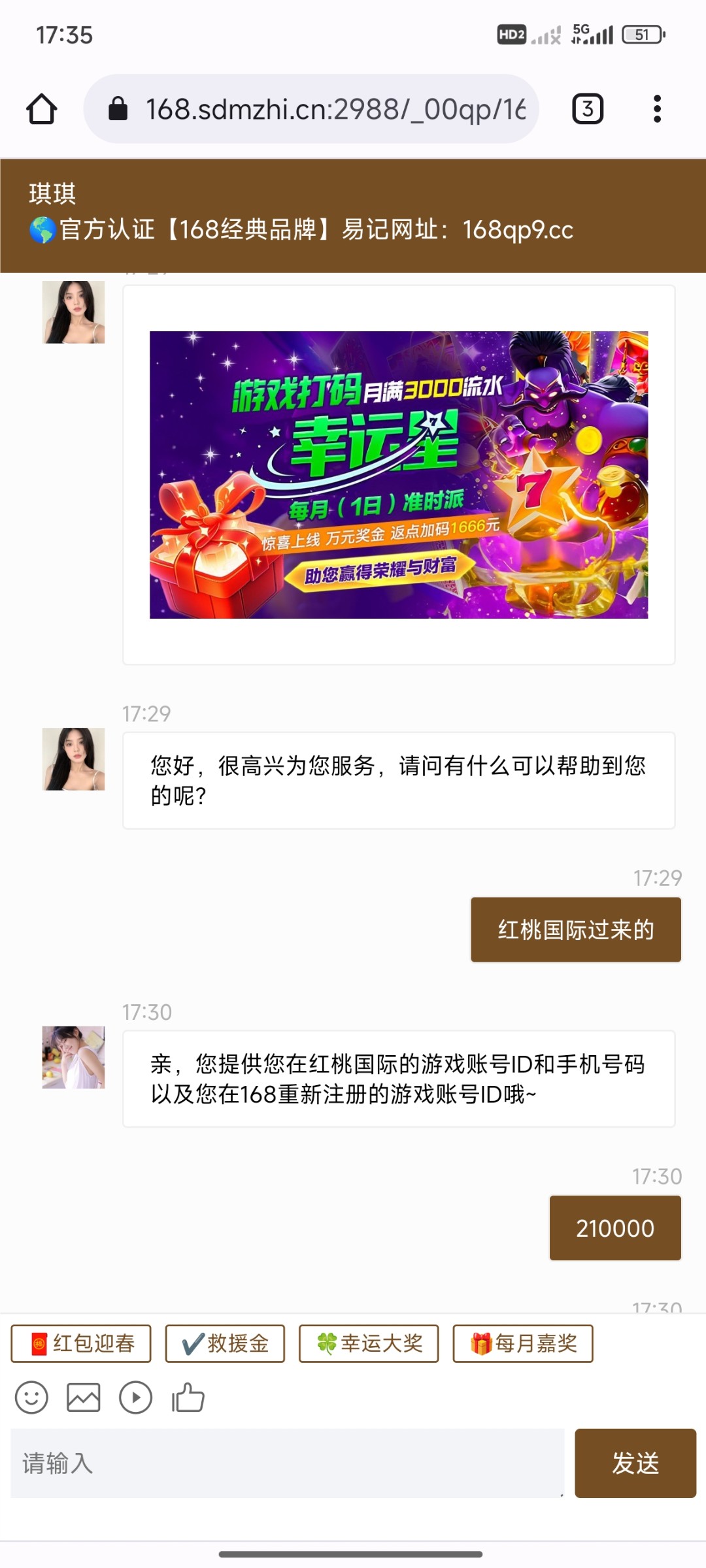Choose the 每月嘉奖 quick reply chip
Screen dimensions: 706x1568
coord(523,1343)
